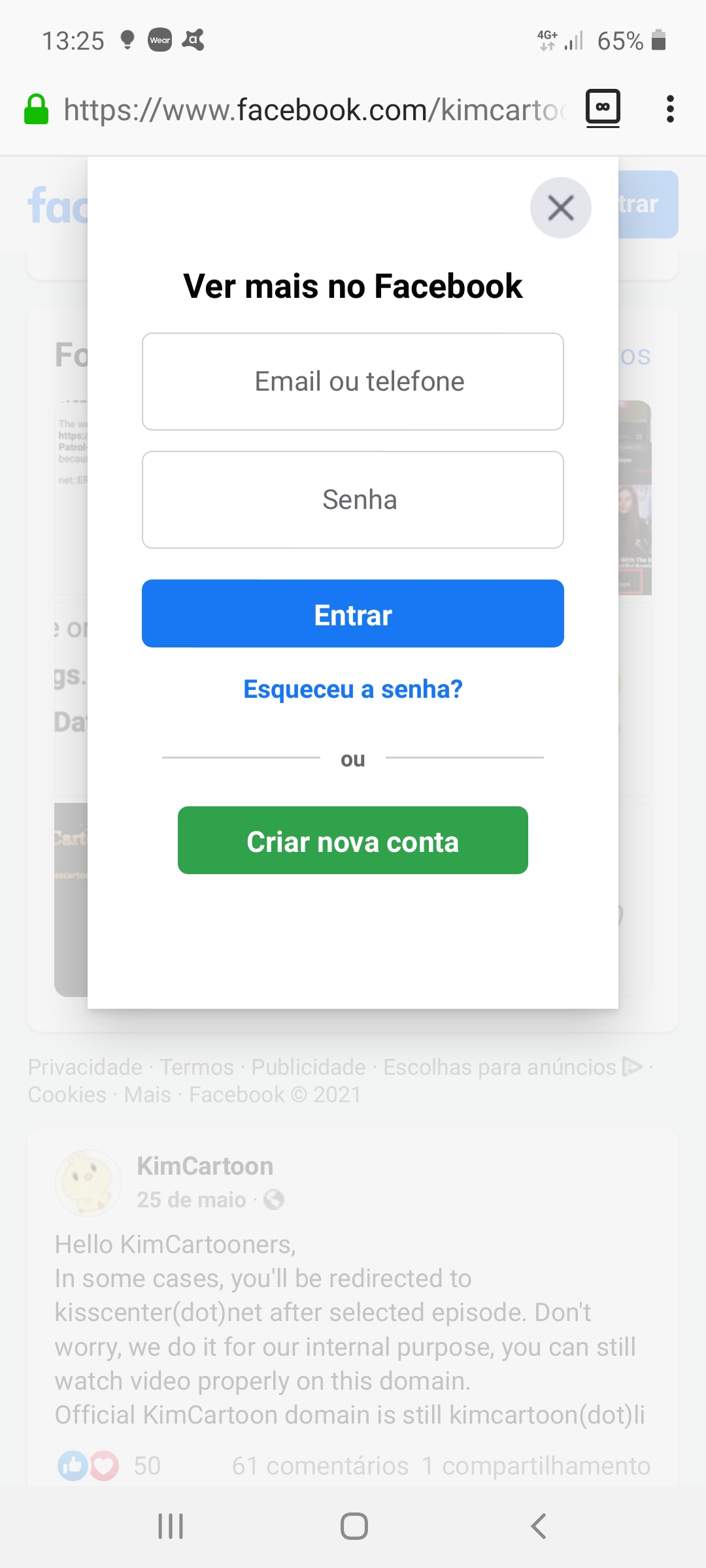Tap the like thumbs-up reaction icon
Image resolution: width=706 pixels, height=1568 pixels.
tap(72, 1465)
